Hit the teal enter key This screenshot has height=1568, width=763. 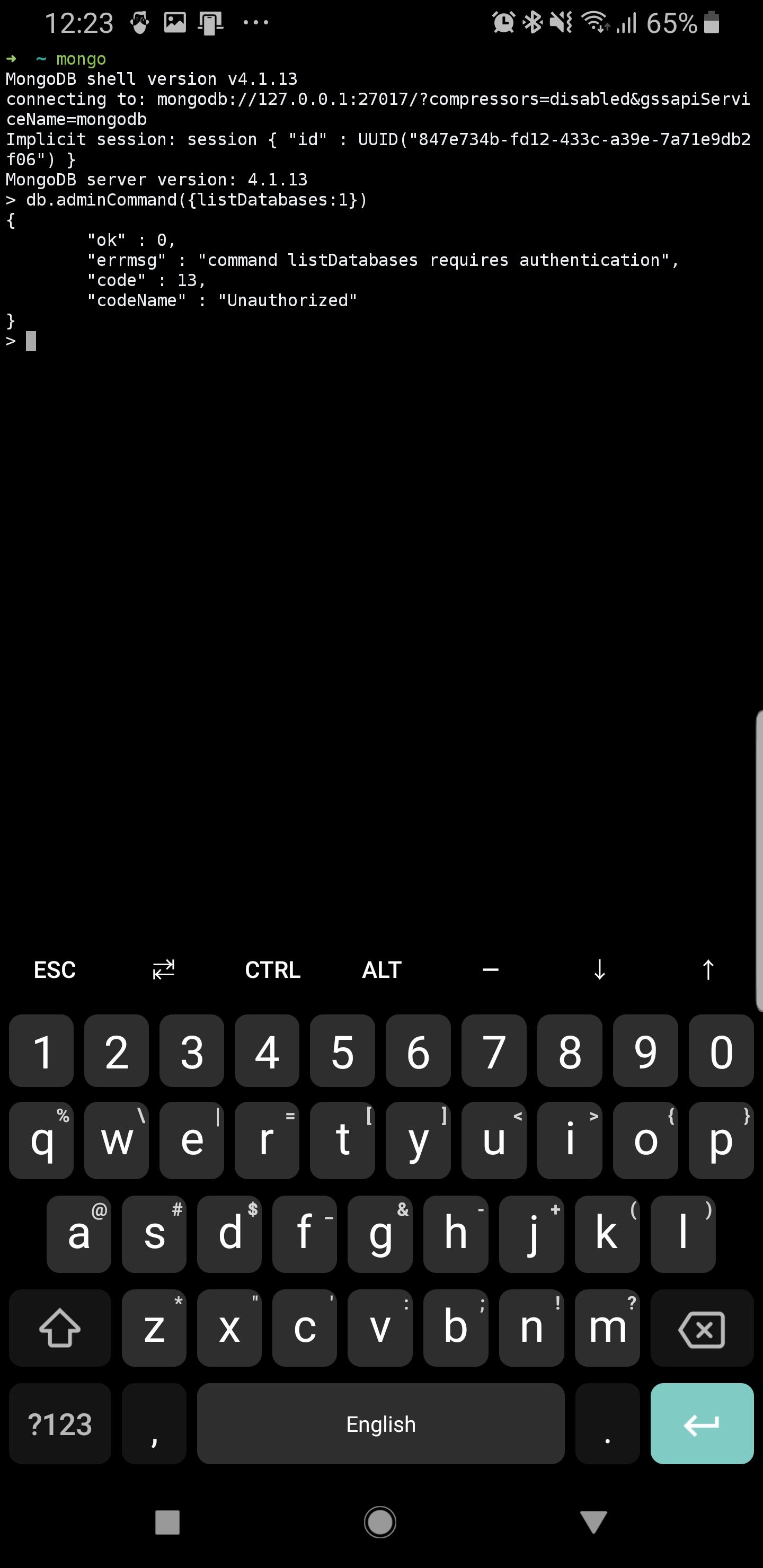[x=702, y=1424]
